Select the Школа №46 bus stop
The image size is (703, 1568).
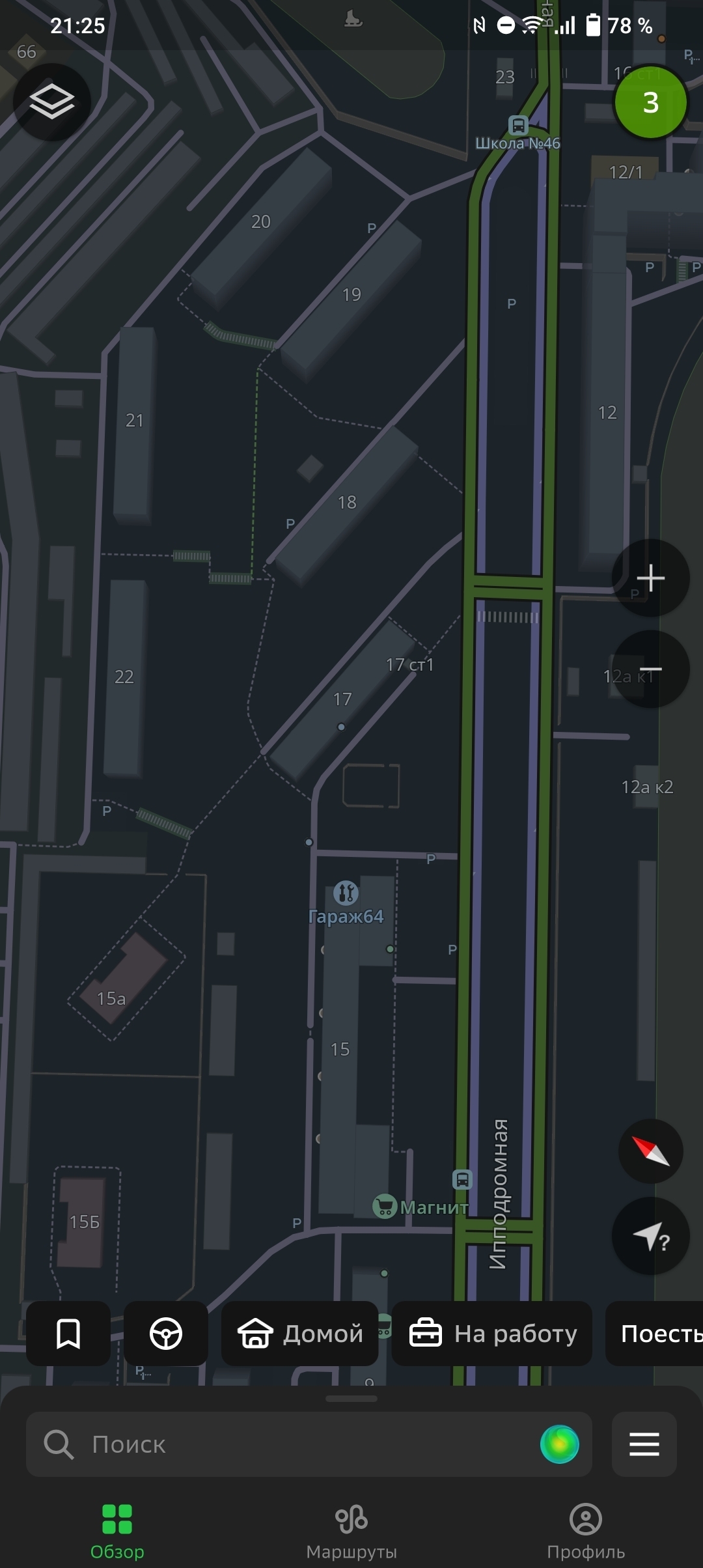(518, 125)
